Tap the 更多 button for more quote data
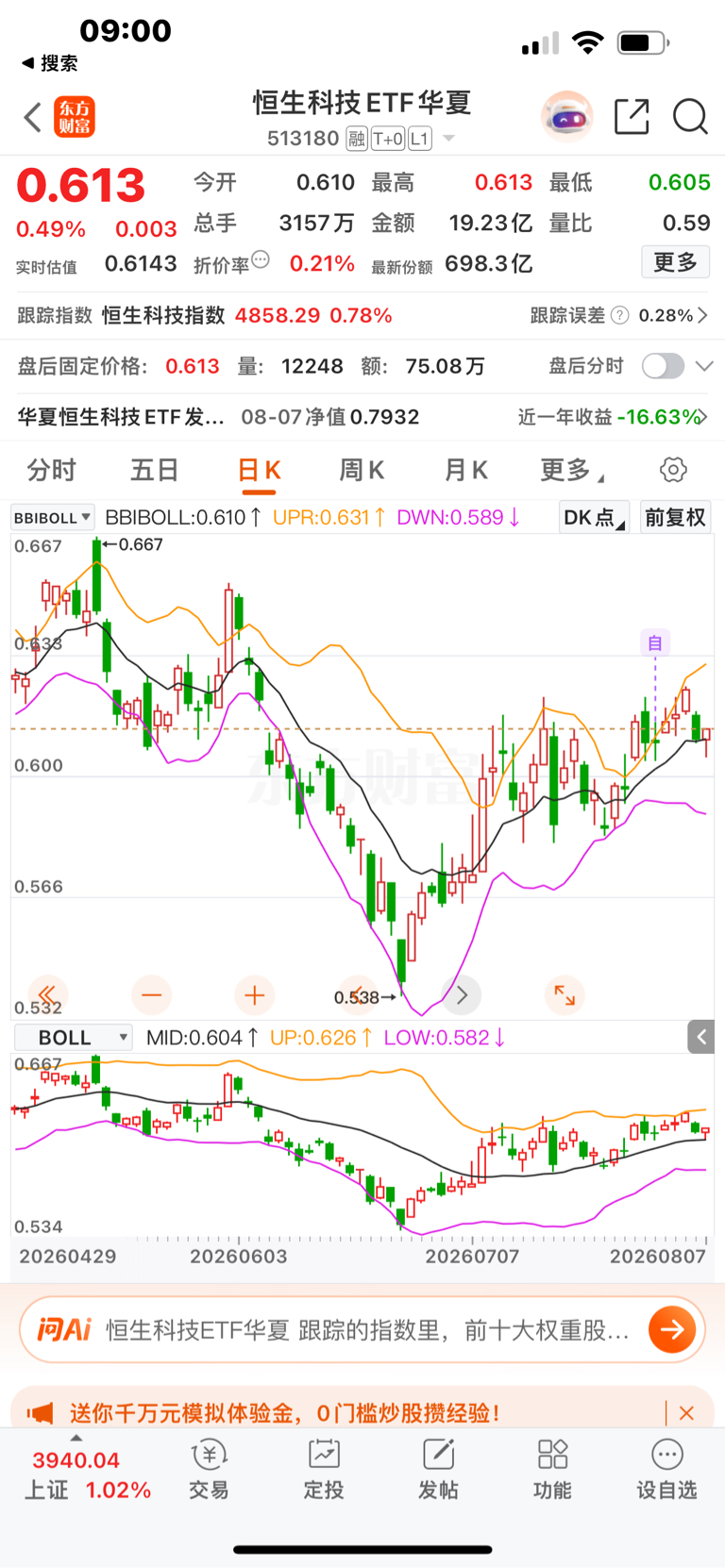The width and height of the screenshot is (725, 1568). click(675, 262)
